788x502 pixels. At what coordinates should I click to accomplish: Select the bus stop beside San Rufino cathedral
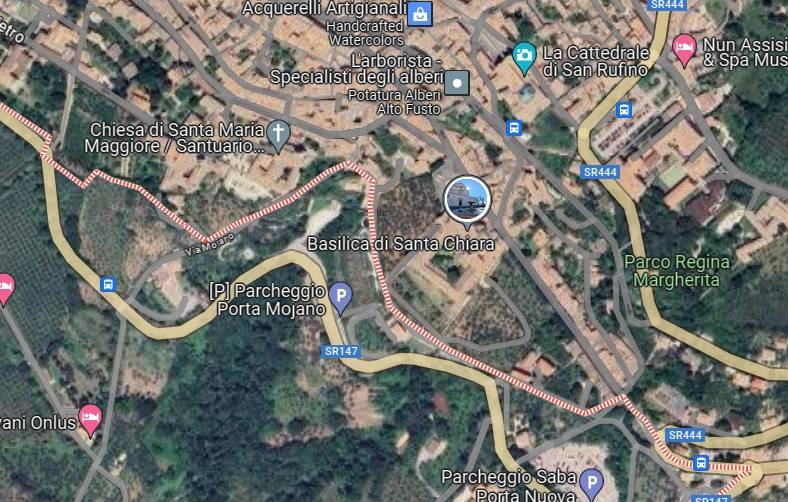pos(513,128)
